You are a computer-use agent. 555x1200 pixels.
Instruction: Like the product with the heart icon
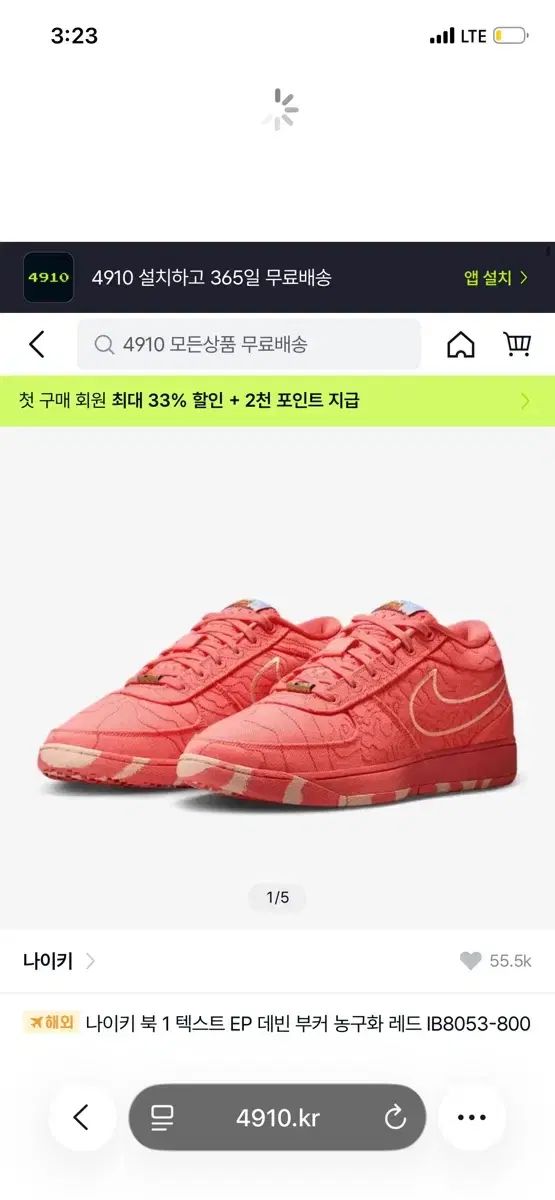coord(471,961)
